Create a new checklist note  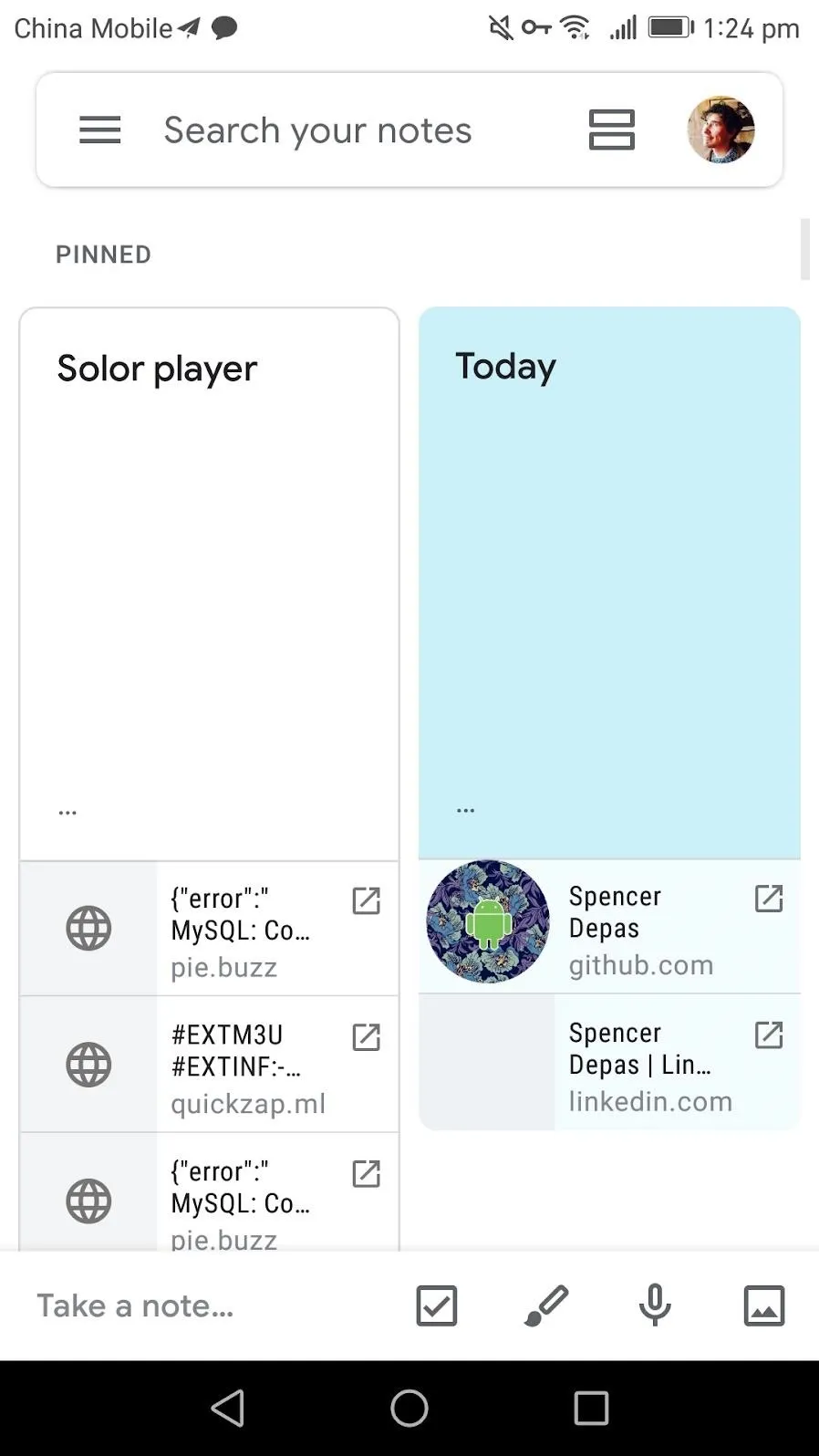click(x=437, y=1305)
